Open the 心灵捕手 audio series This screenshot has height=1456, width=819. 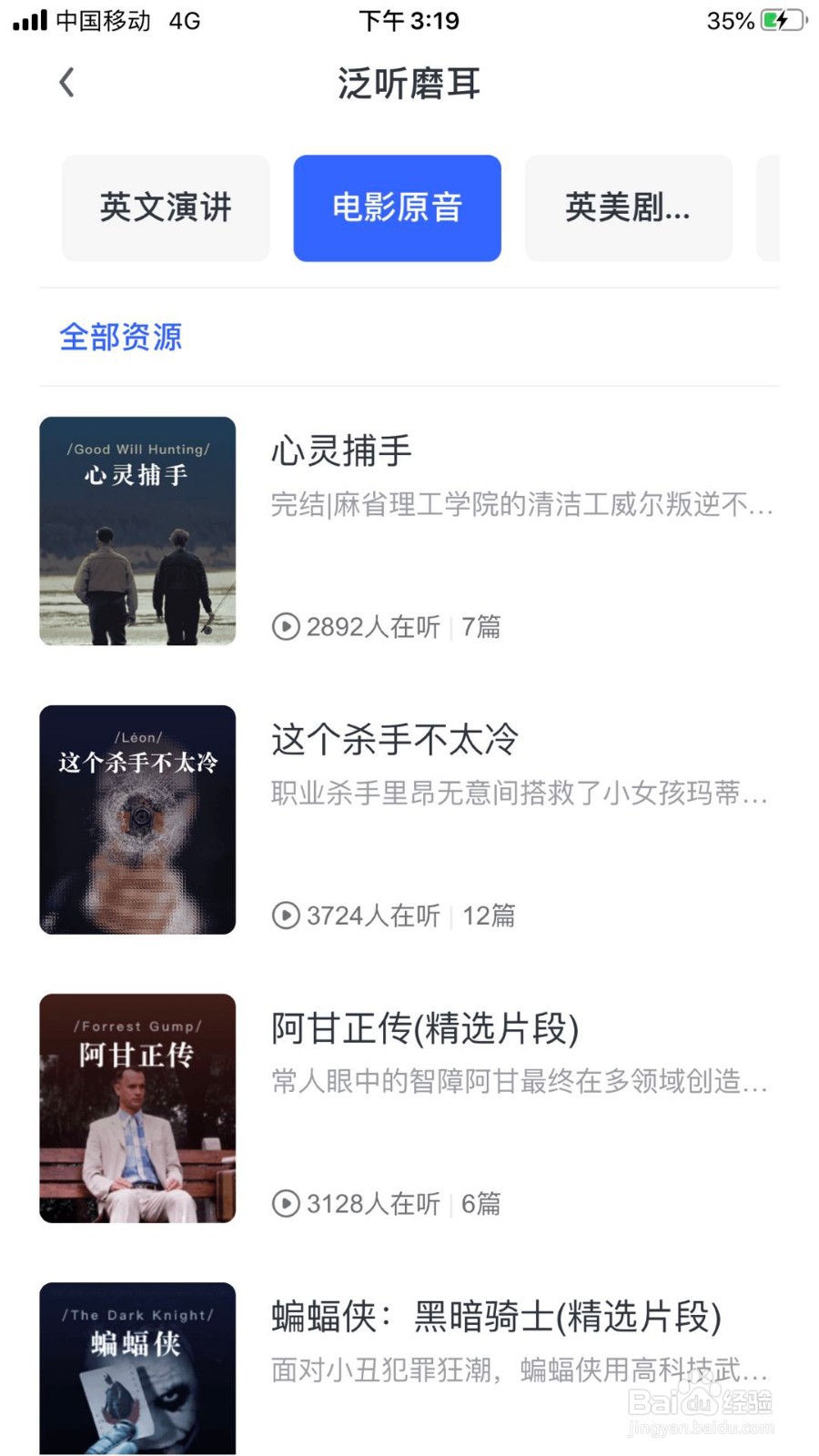click(409, 531)
